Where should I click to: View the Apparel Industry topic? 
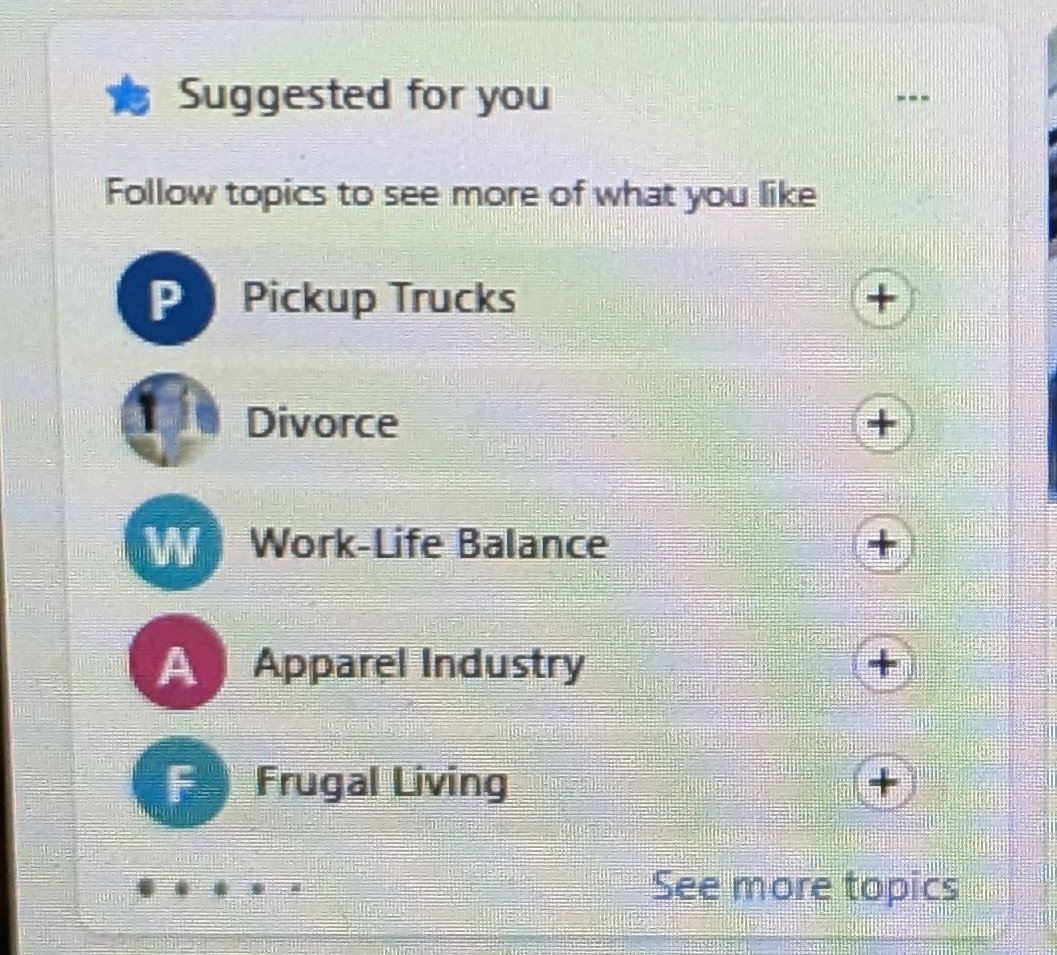418,664
